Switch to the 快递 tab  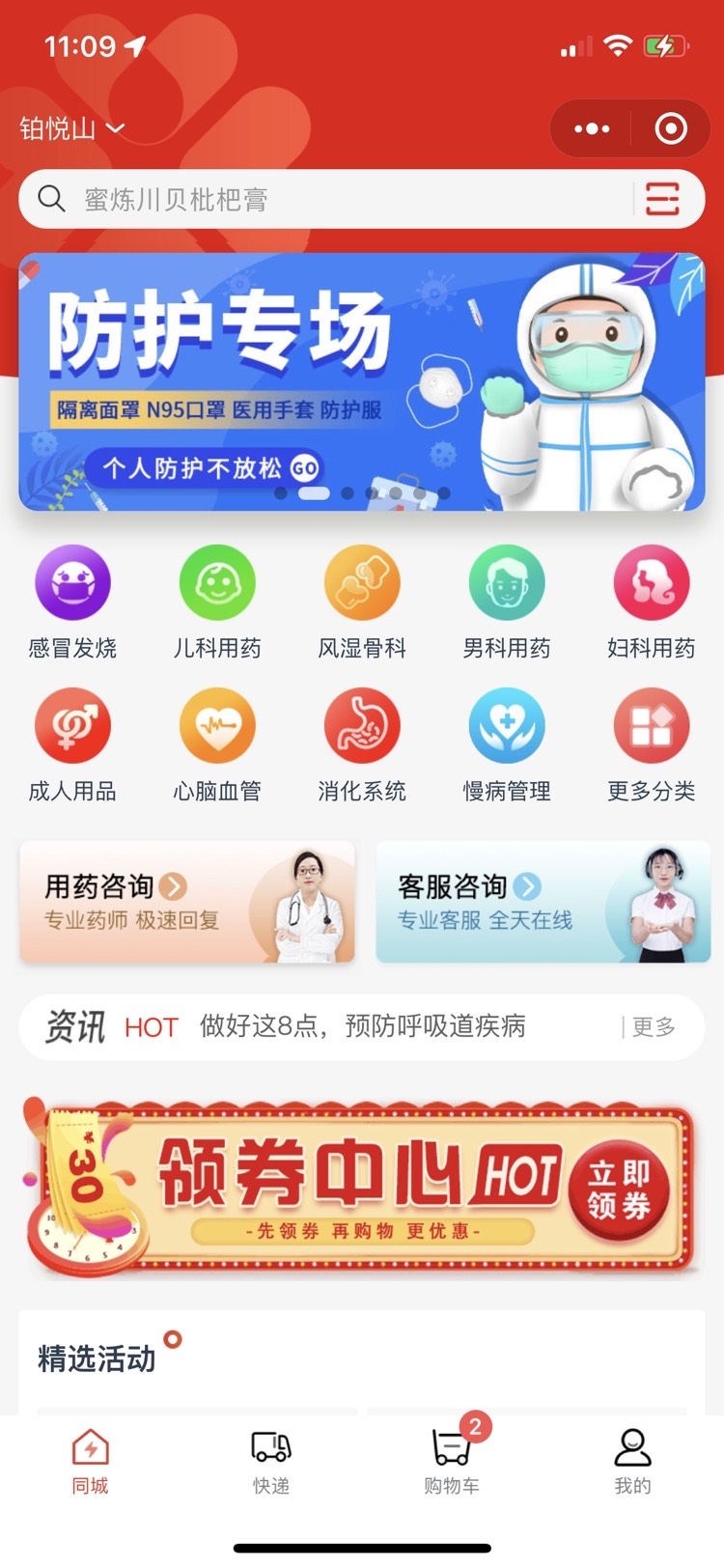pos(271,1462)
